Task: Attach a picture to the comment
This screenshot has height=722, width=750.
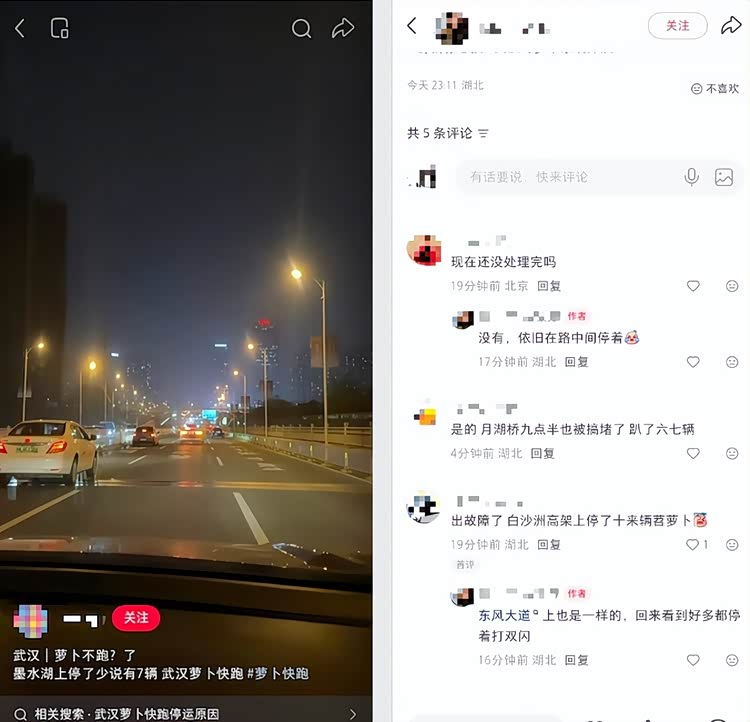Action: tap(724, 177)
